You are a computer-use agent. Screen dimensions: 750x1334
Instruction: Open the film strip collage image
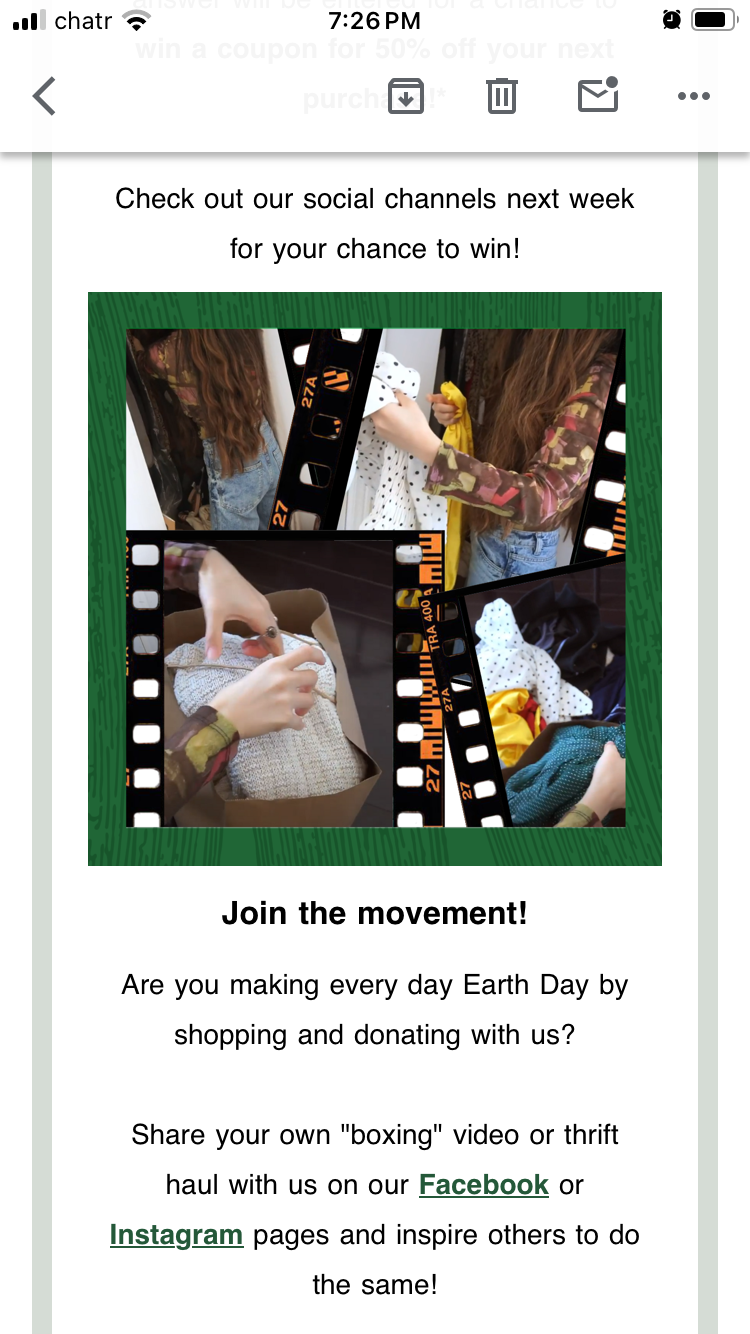(375, 578)
